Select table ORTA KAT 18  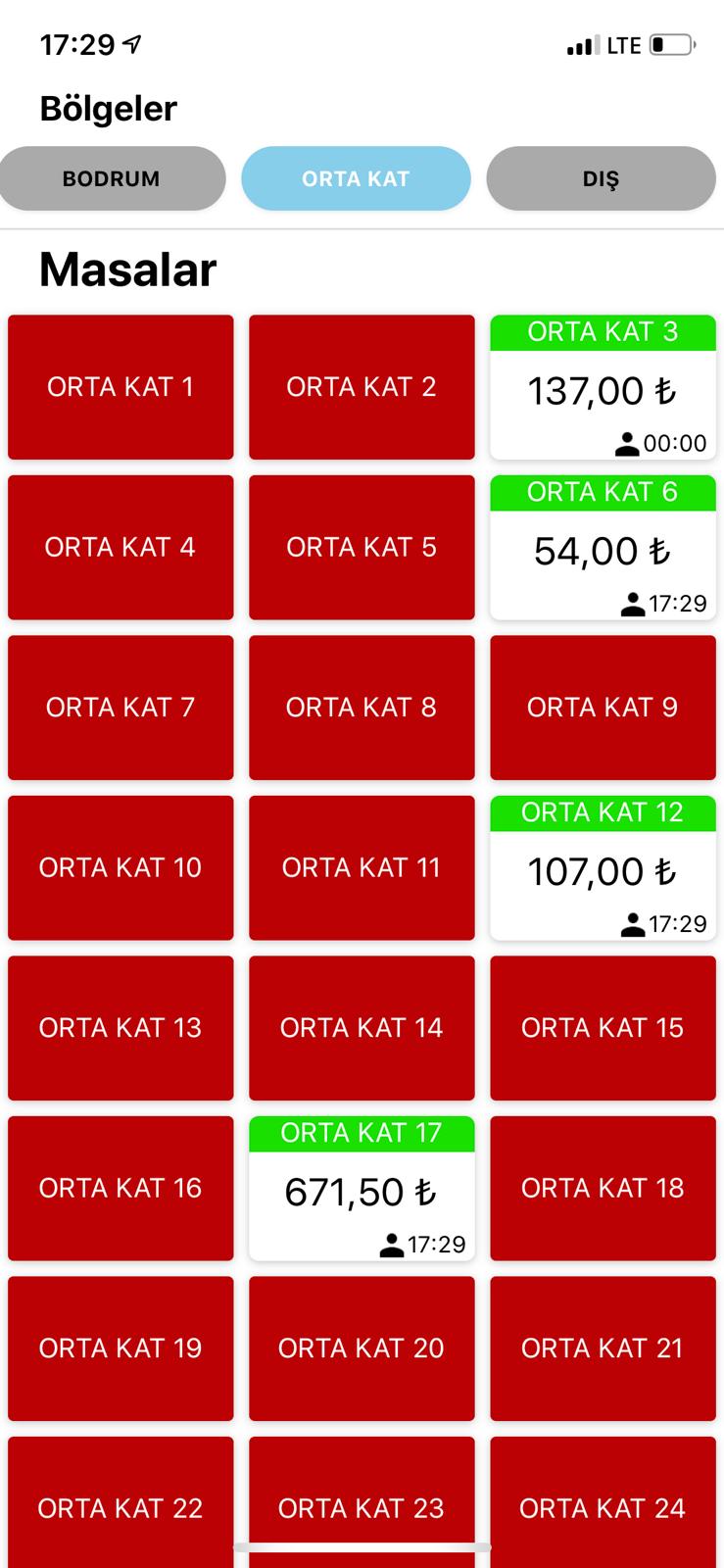coord(603,1188)
